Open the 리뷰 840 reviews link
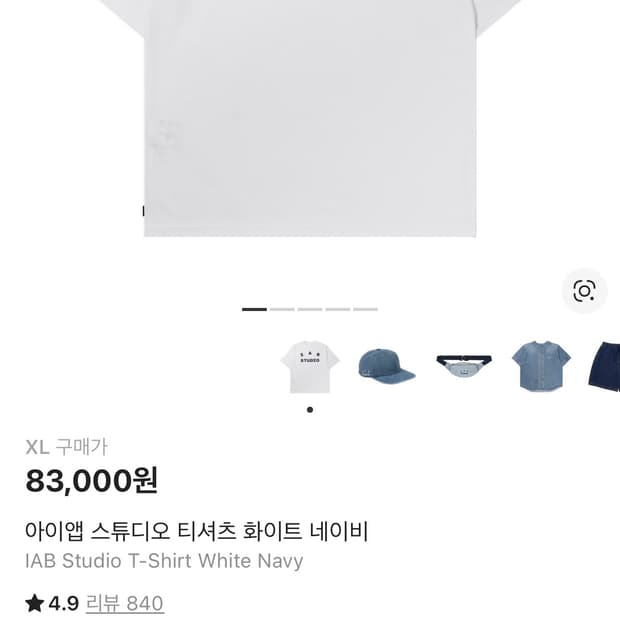Image resolution: width=620 pixels, height=620 pixels. coord(125,603)
